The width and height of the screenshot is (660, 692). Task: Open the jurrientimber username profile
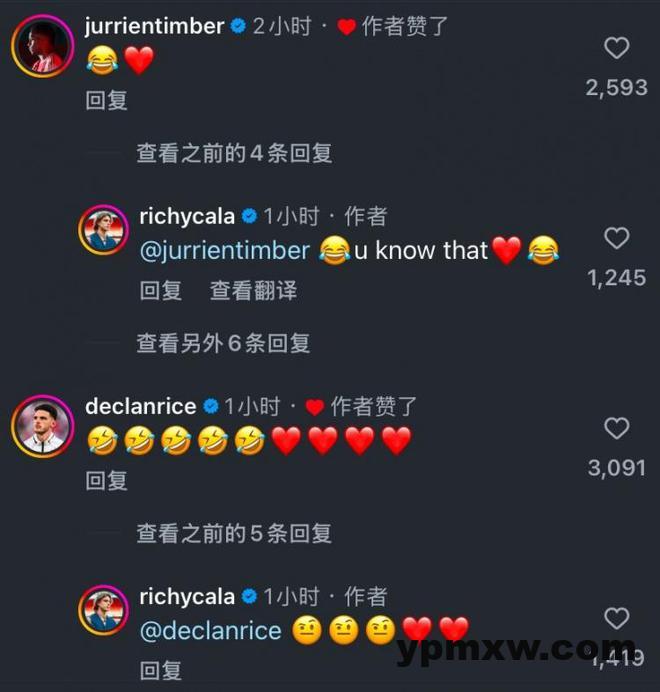(155, 26)
